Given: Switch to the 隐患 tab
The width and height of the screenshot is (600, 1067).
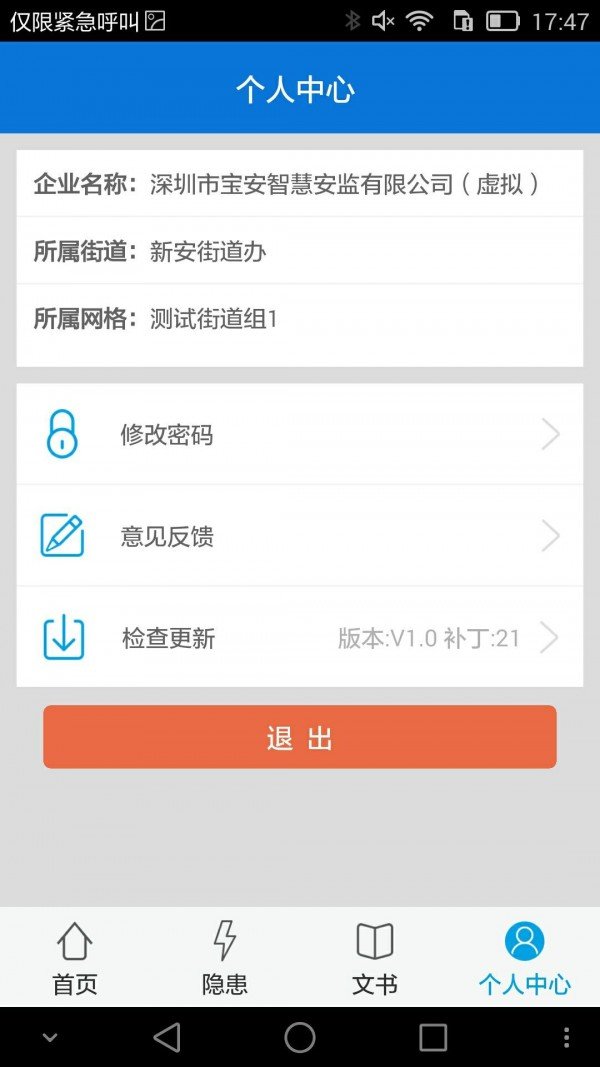Looking at the screenshot, I should [x=225, y=958].
